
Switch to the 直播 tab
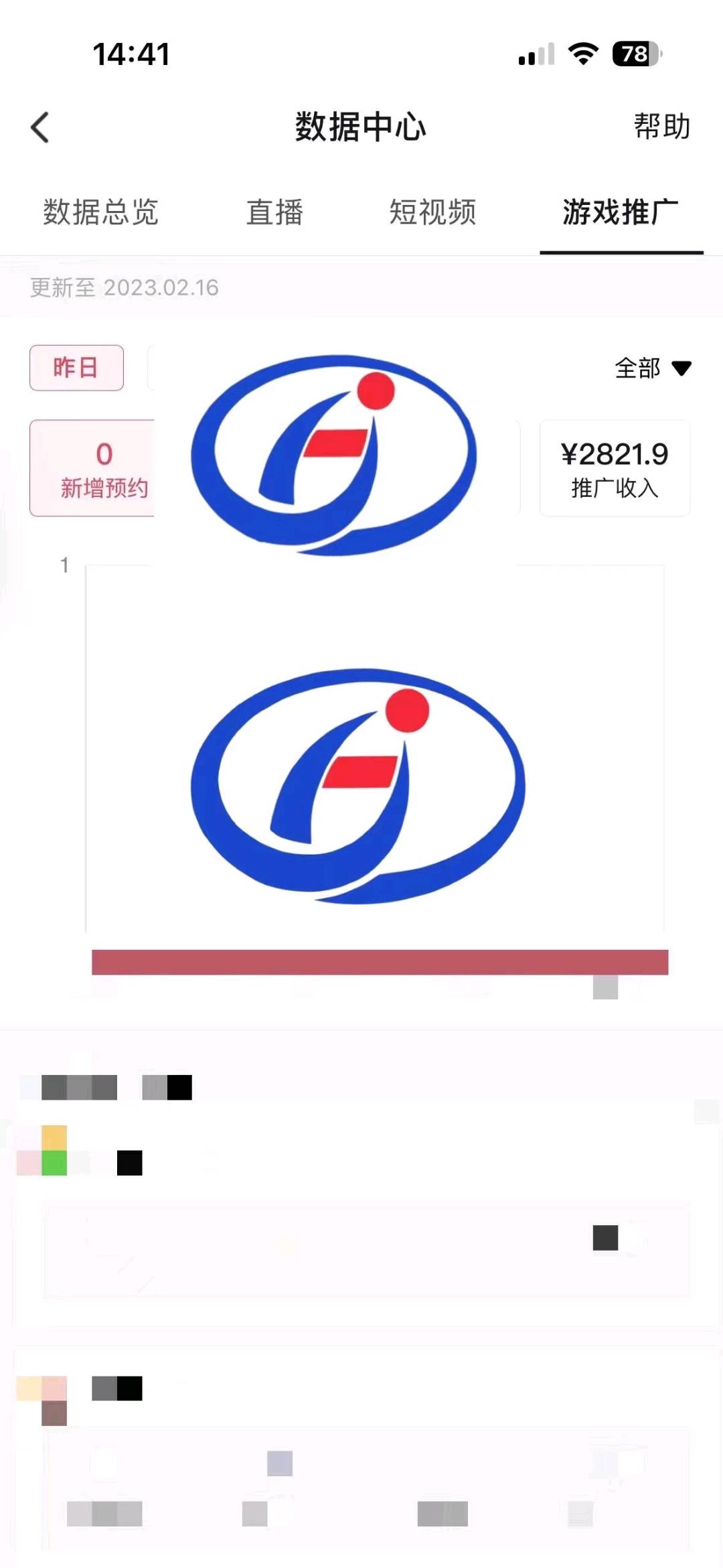274,212
